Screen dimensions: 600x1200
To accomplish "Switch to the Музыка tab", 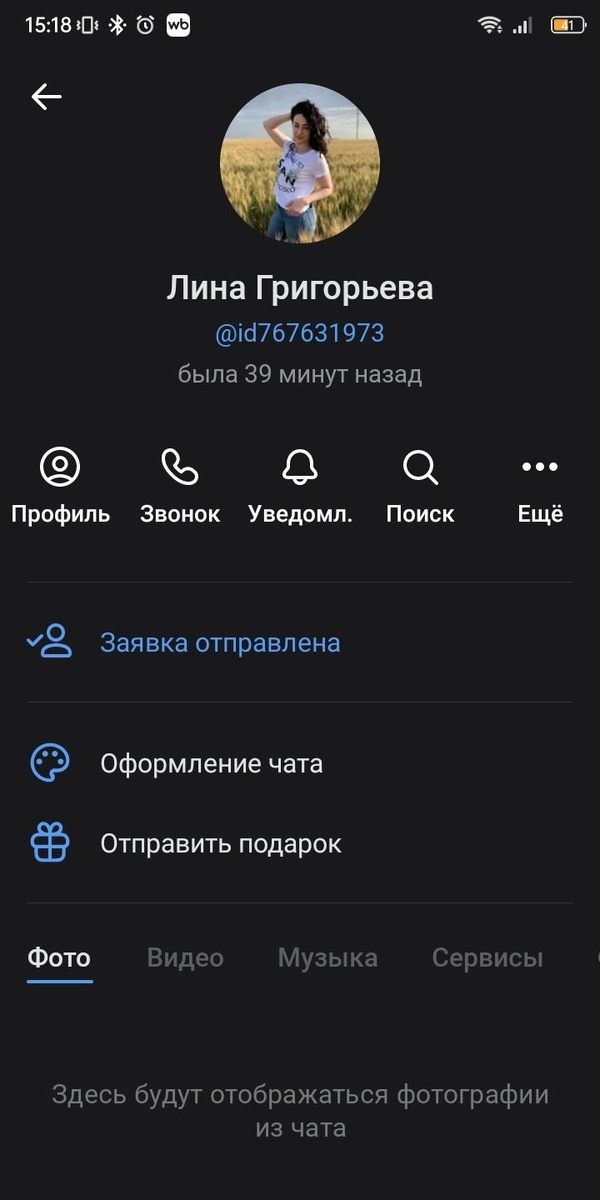I will pyautogui.click(x=327, y=958).
